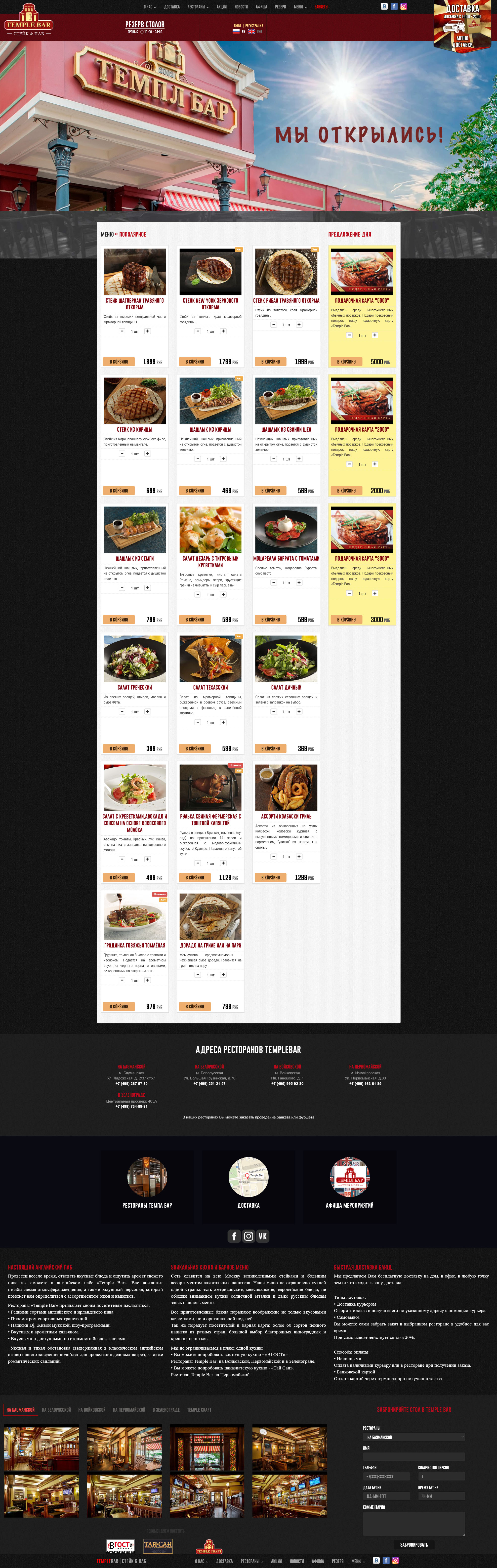Tap the Регистрация link
Screen dimensions: 497x1568
pyautogui.click(x=254, y=26)
